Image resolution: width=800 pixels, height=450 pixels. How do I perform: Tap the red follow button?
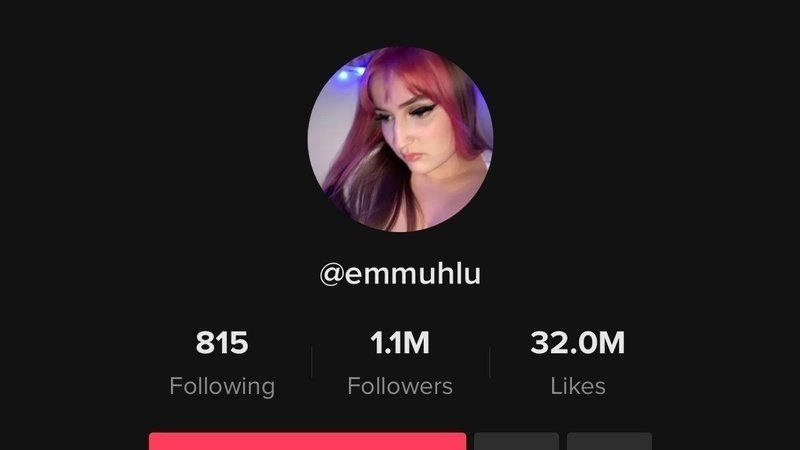tap(307, 442)
